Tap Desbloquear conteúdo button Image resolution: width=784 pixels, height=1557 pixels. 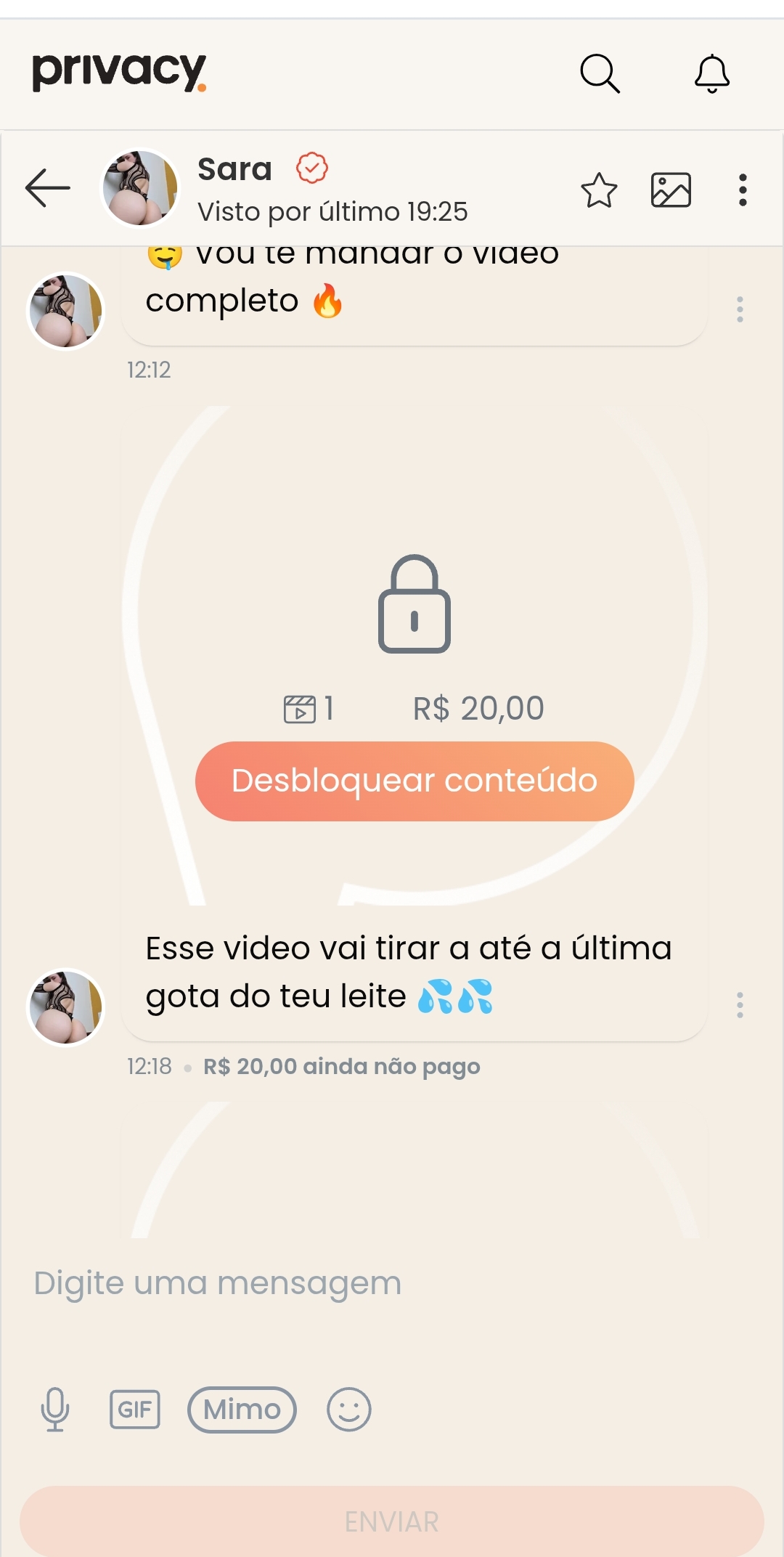415,781
